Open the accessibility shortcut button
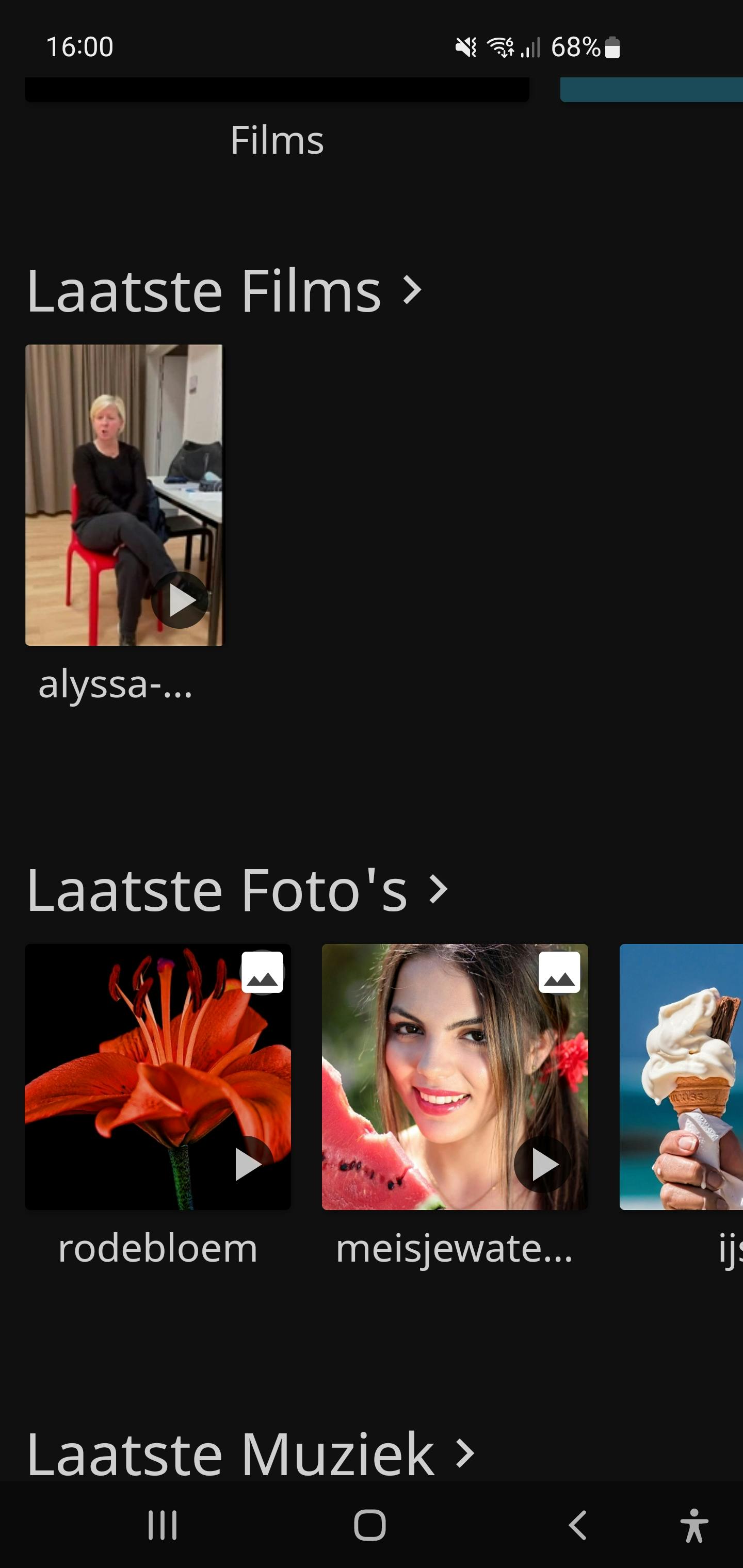 693,1525
